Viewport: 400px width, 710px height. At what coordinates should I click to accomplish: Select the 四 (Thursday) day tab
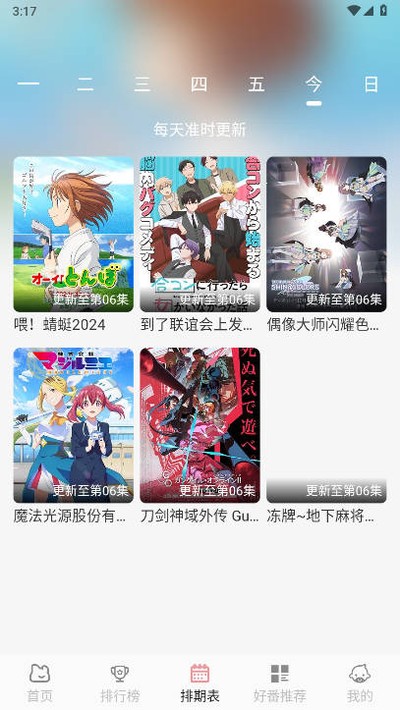click(x=199, y=84)
